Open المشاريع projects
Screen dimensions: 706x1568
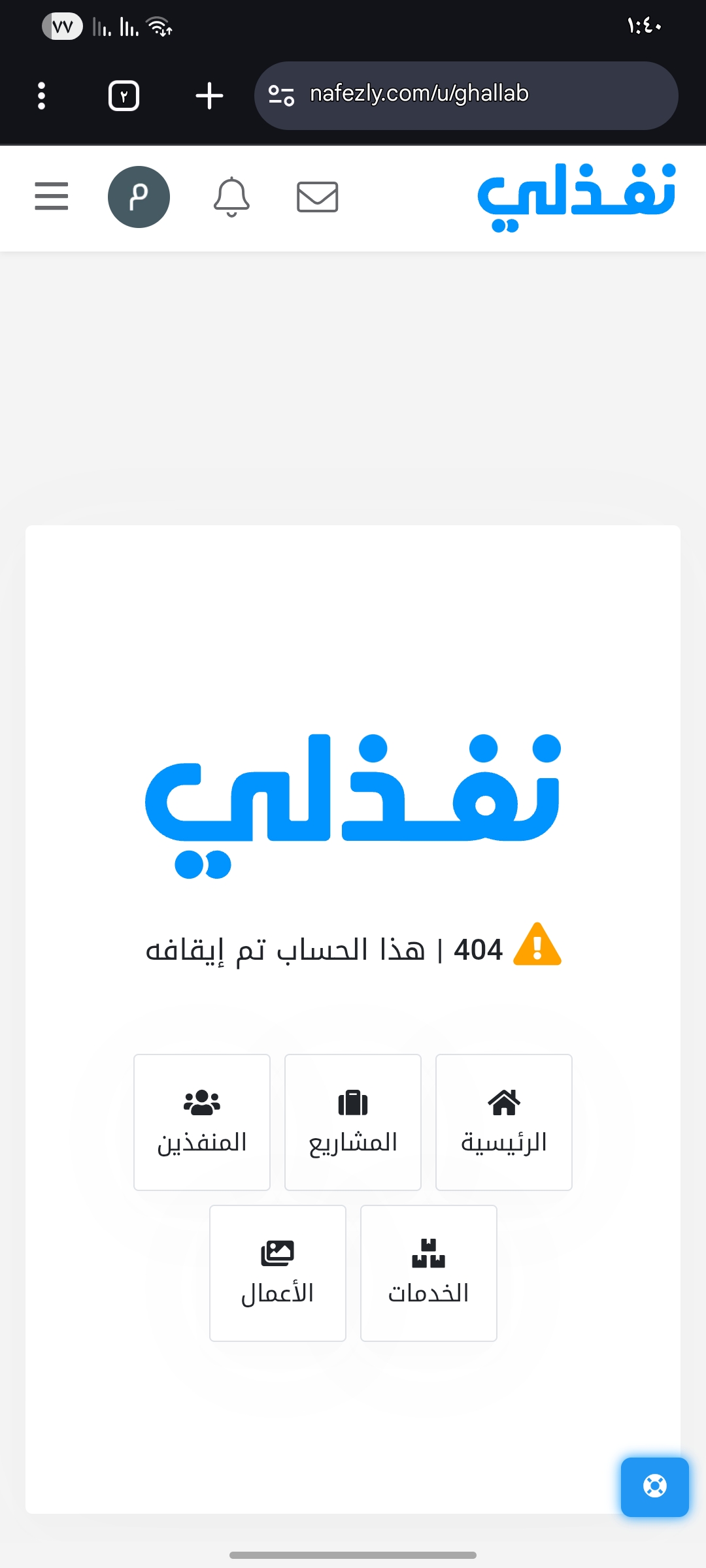353,1122
